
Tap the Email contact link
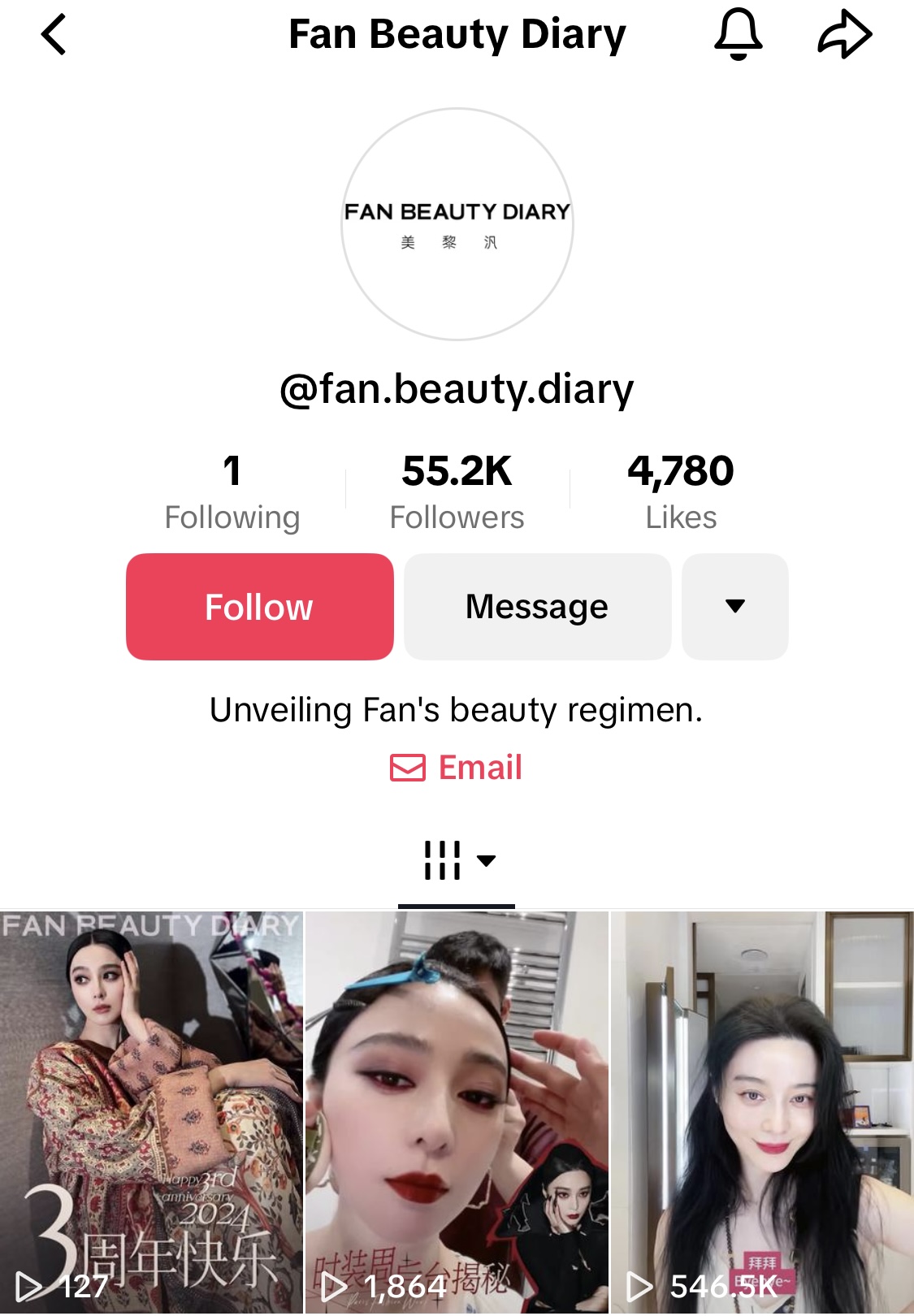[x=457, y=768]
